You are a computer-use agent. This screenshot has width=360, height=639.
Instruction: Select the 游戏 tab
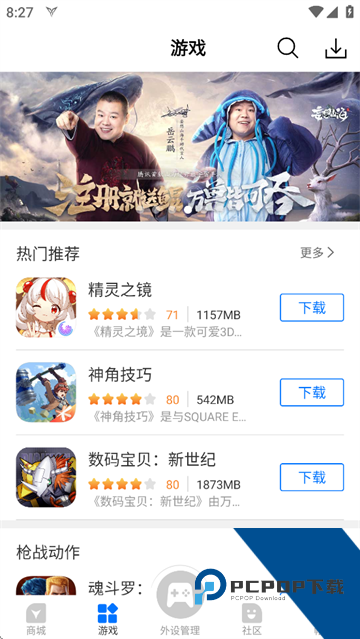point(108,619)
